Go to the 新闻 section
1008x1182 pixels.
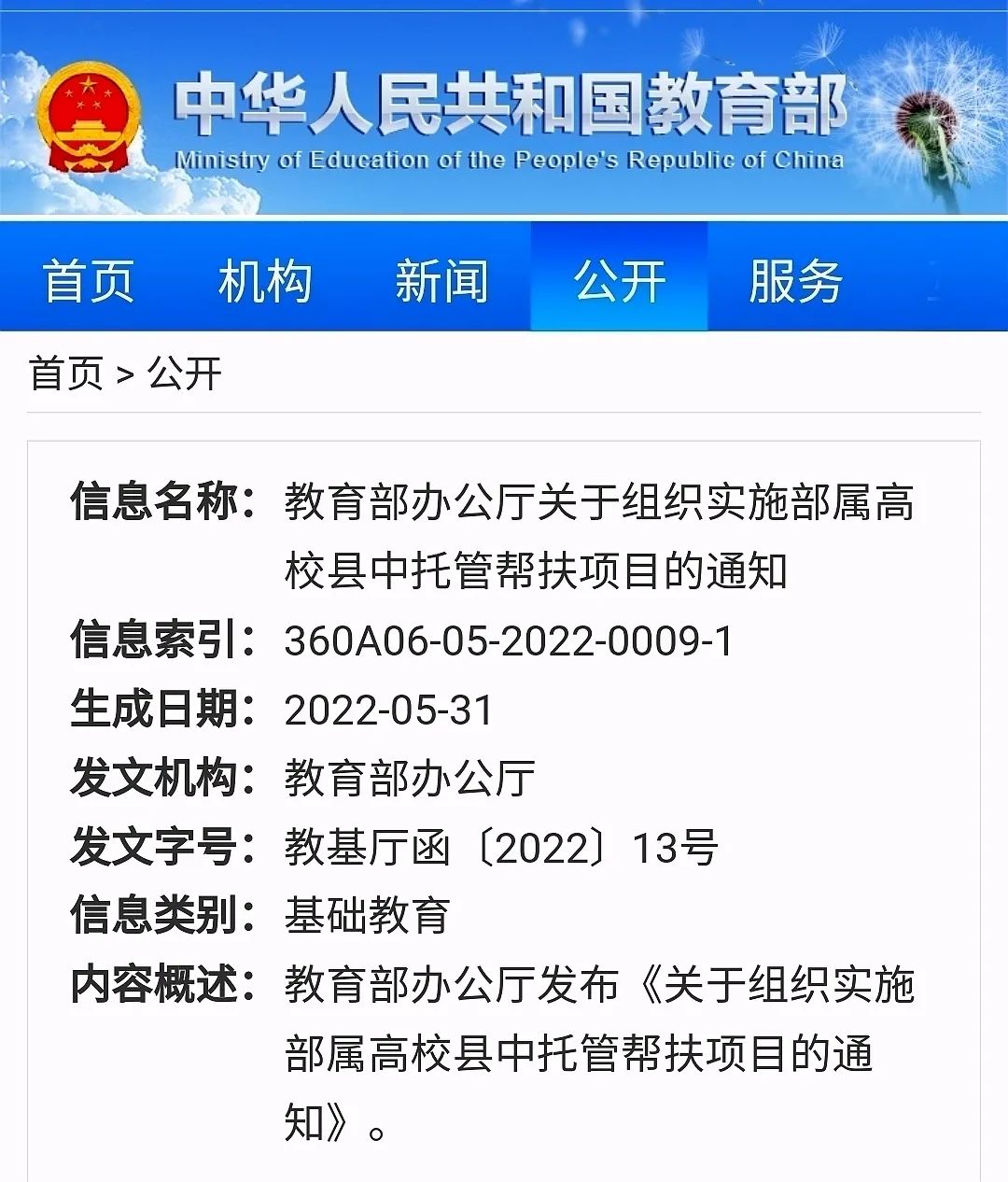(441, 280)
